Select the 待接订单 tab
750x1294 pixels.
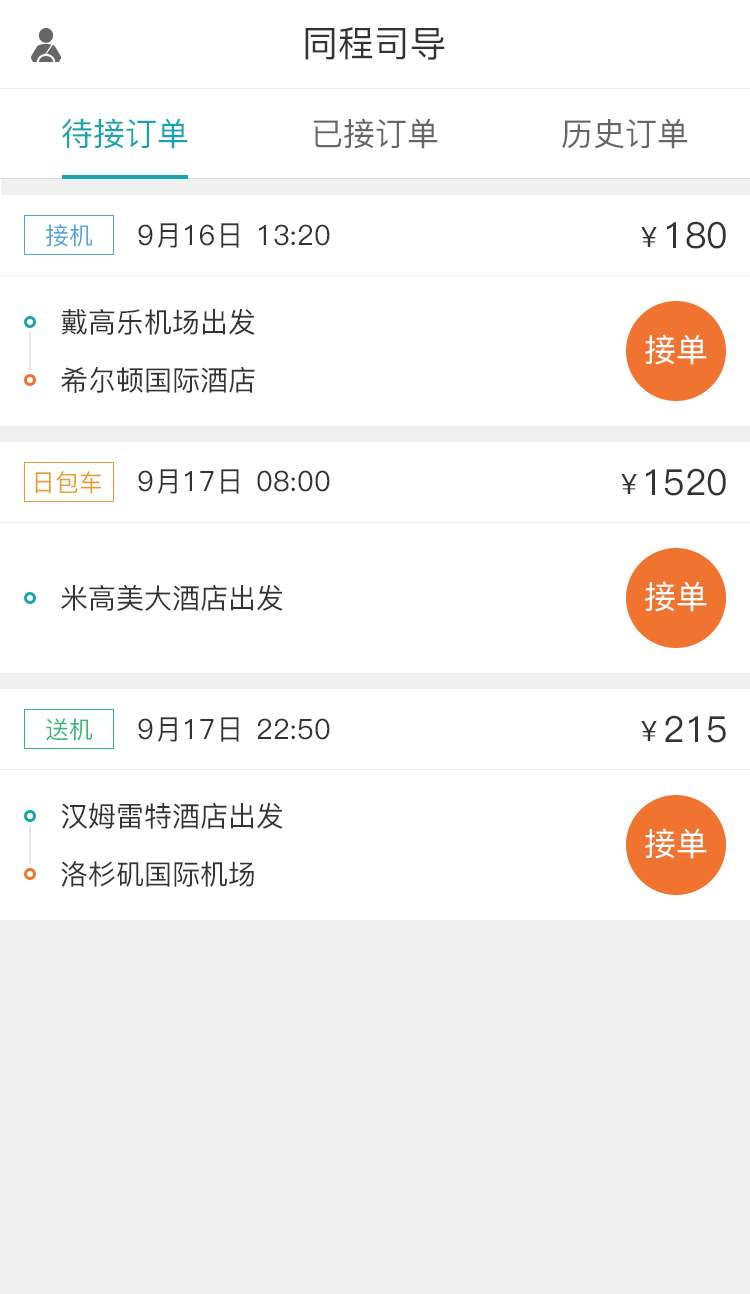(x=125, y=134)
